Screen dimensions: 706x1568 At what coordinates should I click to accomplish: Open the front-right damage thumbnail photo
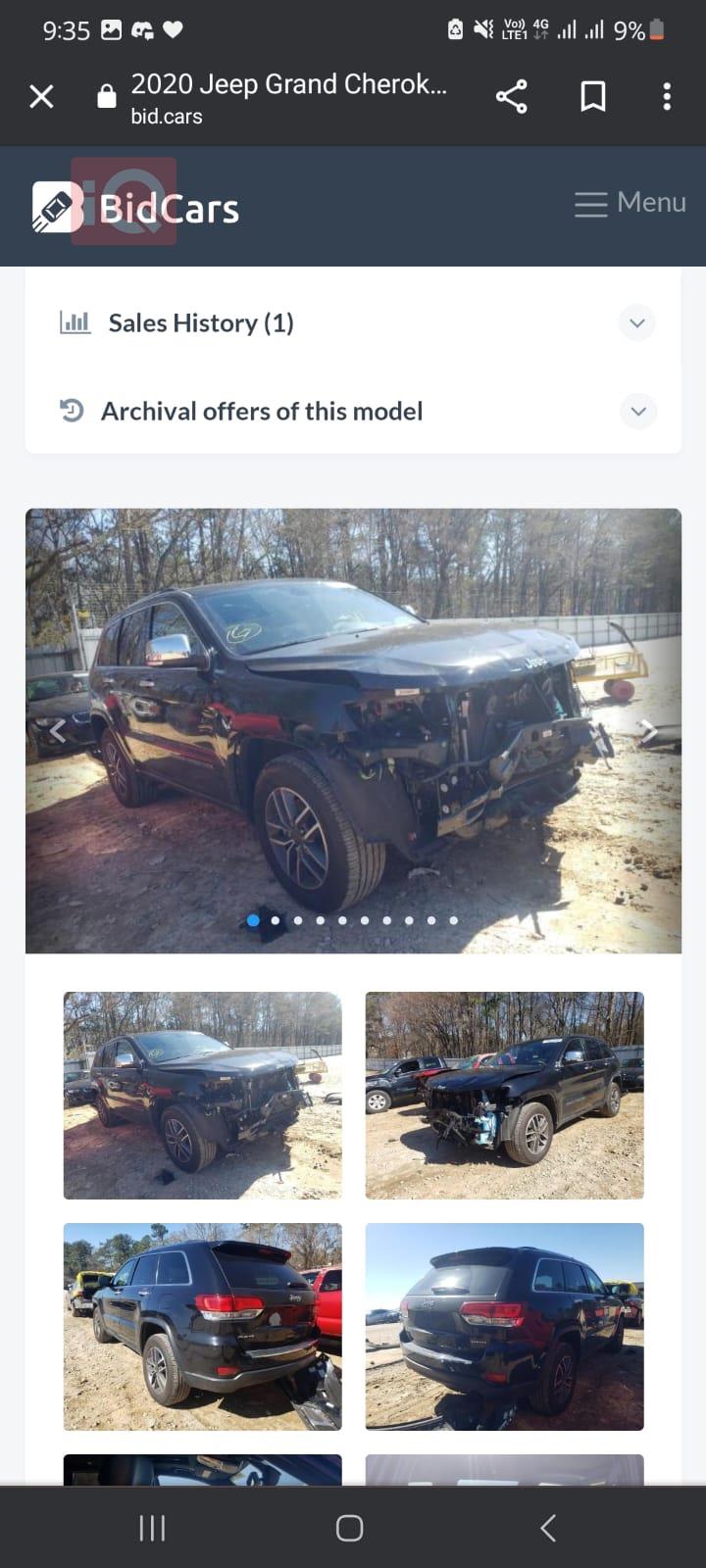click(x=504, y=1095)
